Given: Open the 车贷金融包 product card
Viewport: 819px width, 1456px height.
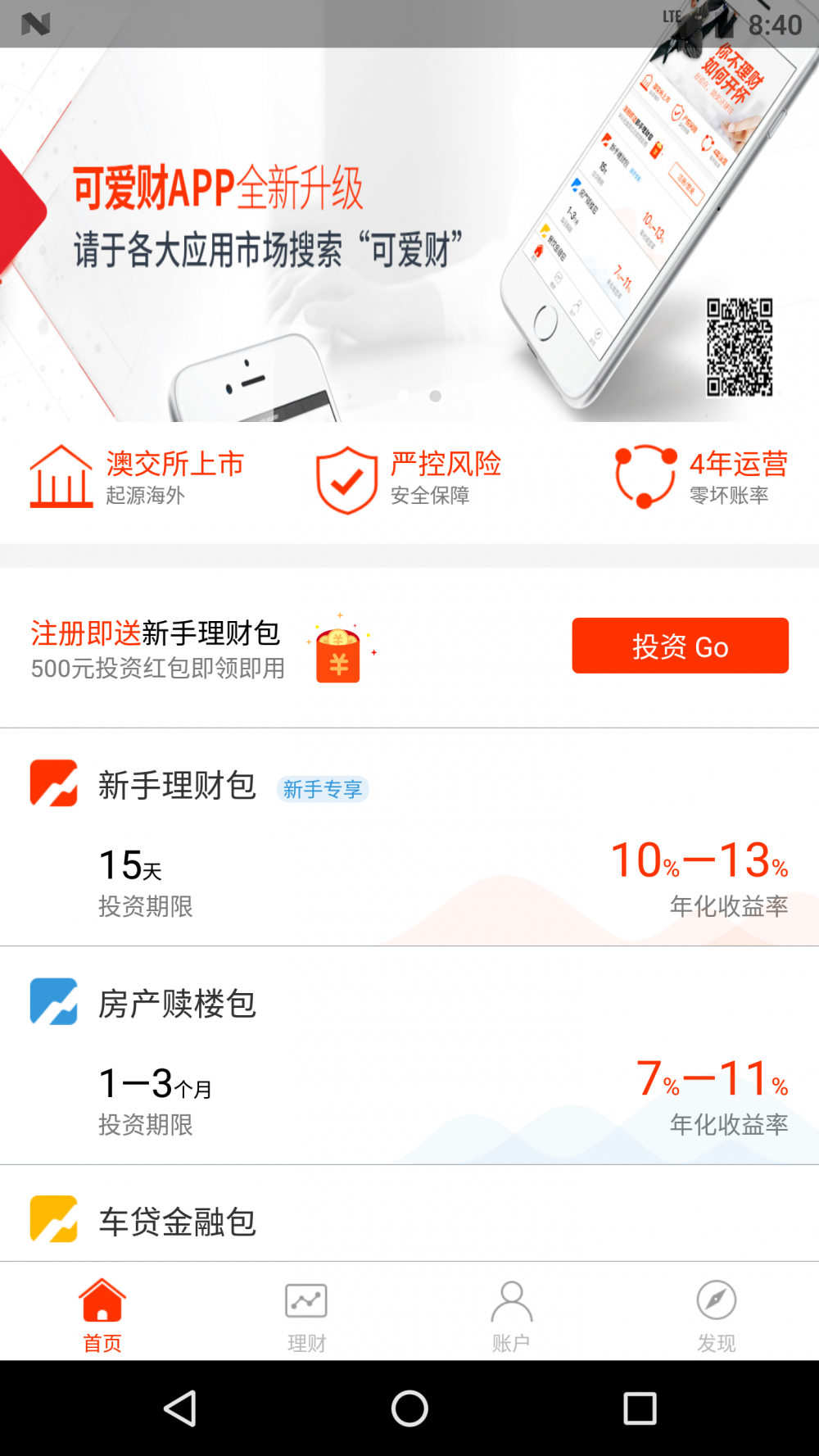Looking at the screenshot, I should click(x=409, y=1214).
